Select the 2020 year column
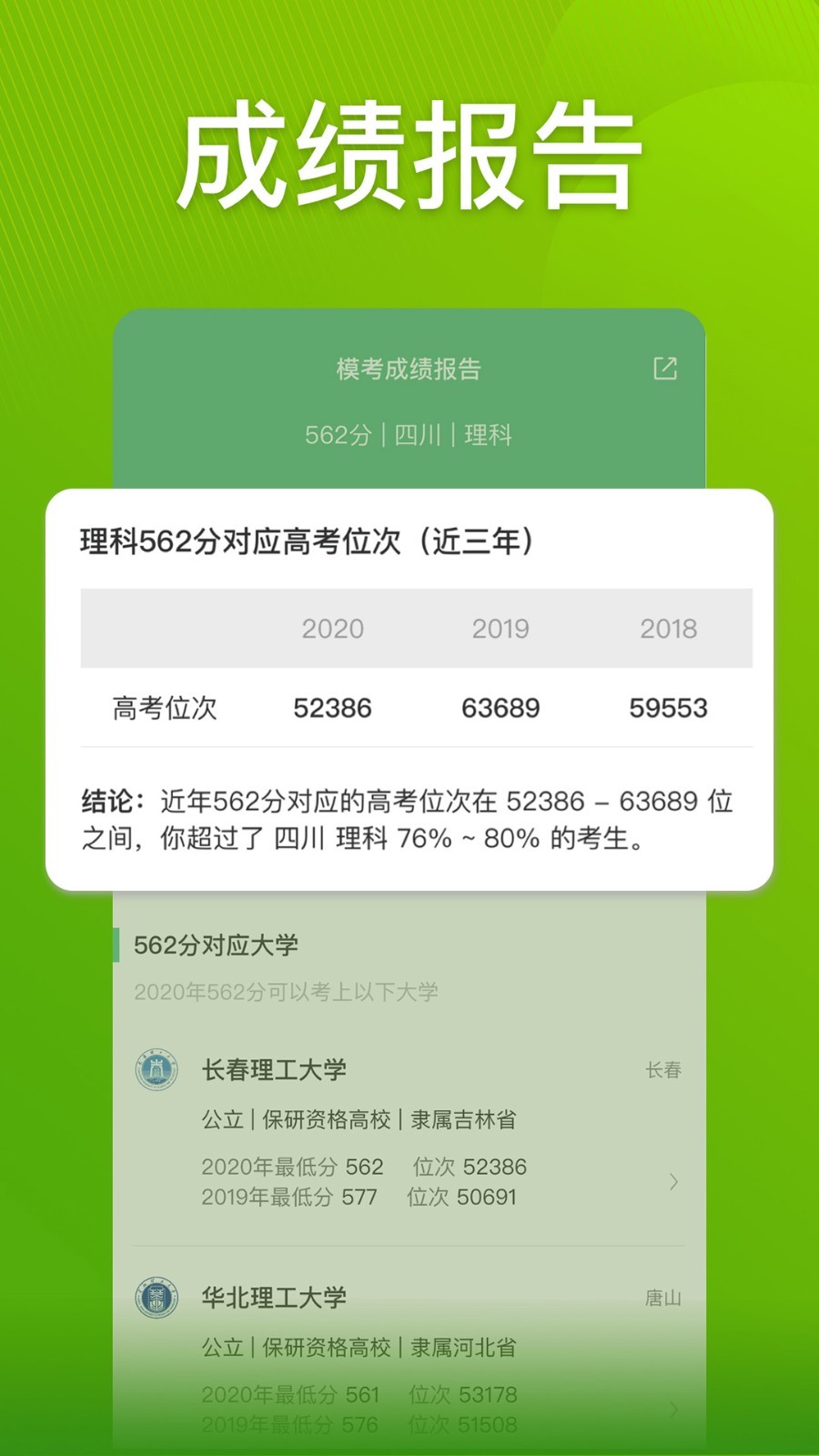819x1456 pixels. click(333, 629)
